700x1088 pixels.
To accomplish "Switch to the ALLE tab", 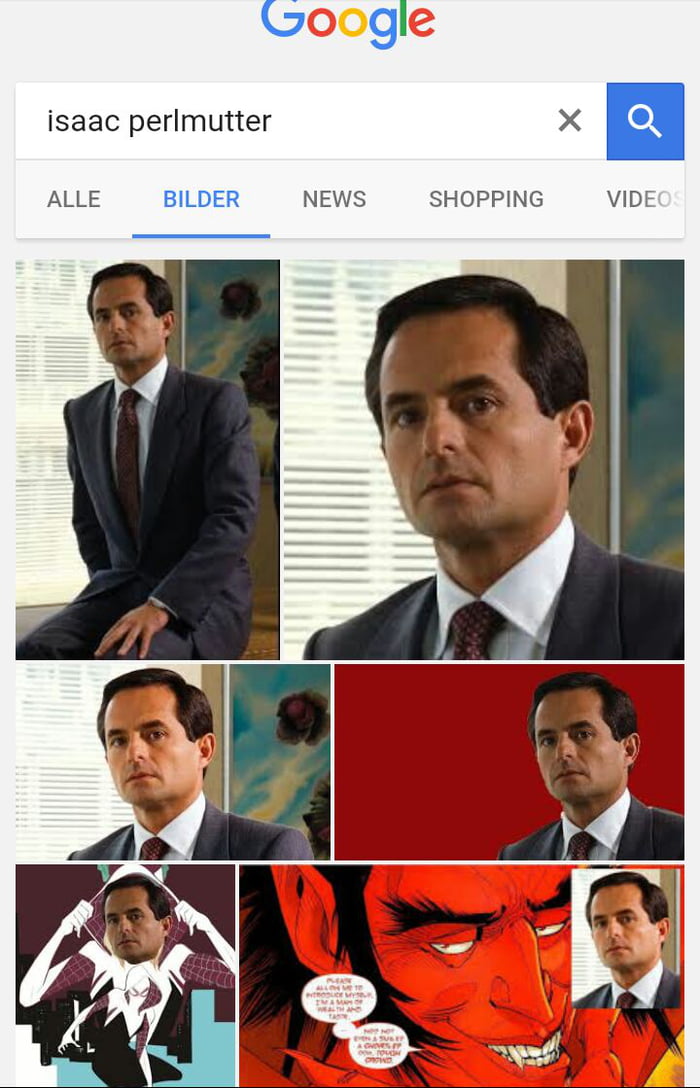I will [74, 199].
